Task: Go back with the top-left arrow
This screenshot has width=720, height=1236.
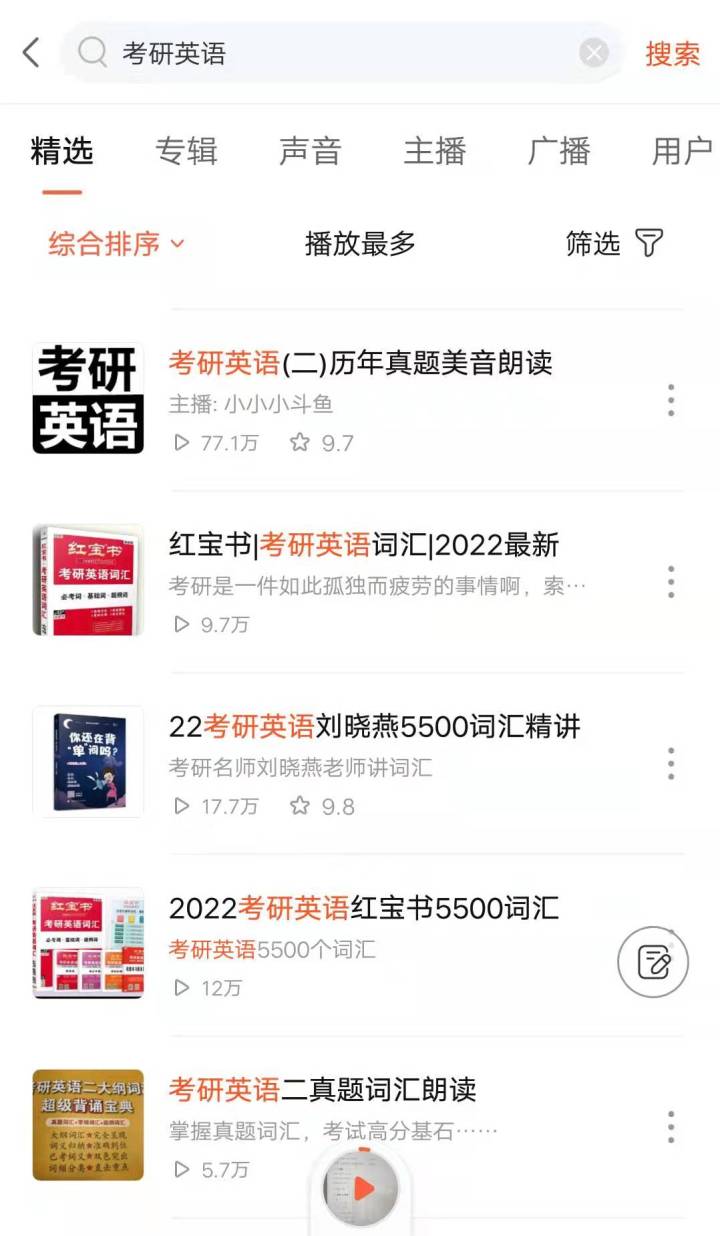Action: [x=32, y=53]
